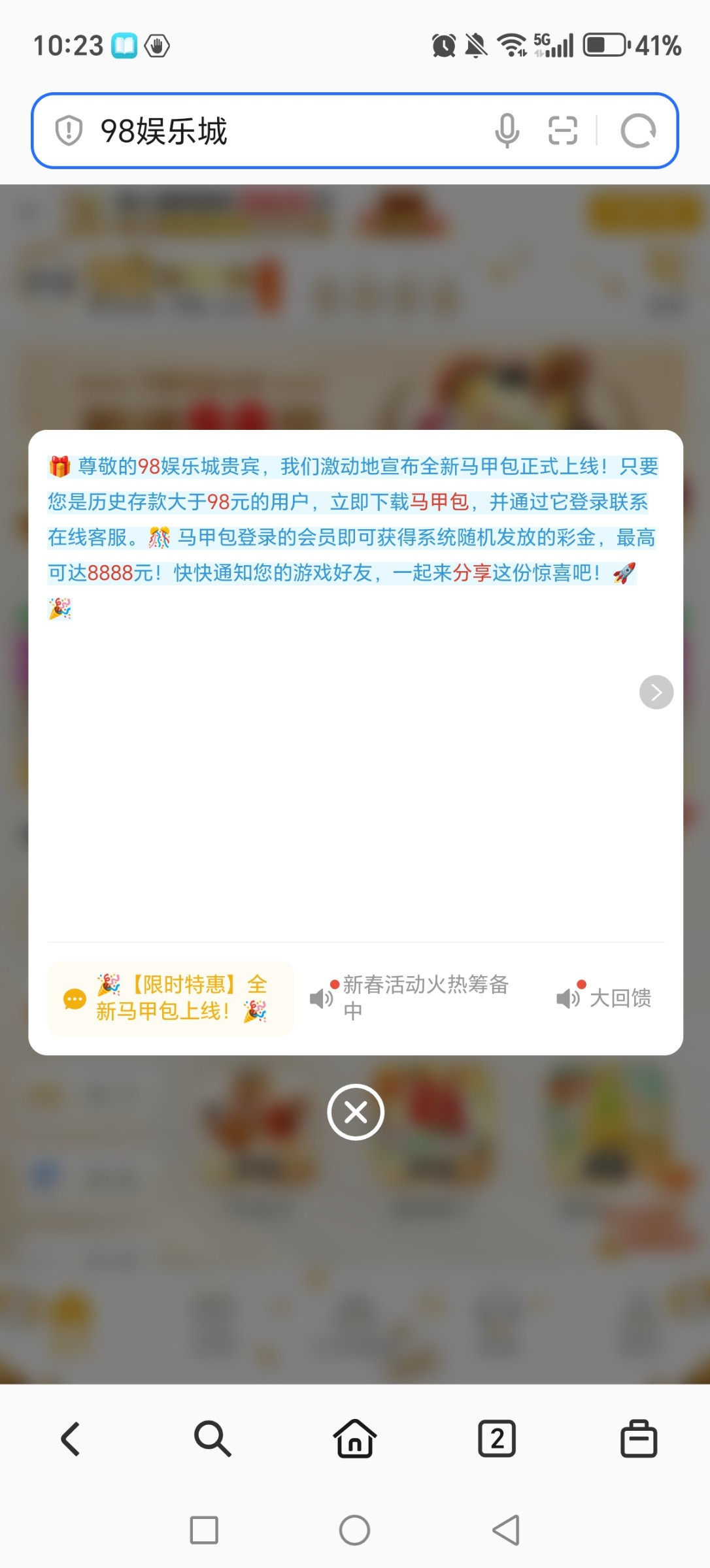Tap the 98娱乐城 address bar field
This screenshot has width=710, height=1568.
[x=262, y=131]
